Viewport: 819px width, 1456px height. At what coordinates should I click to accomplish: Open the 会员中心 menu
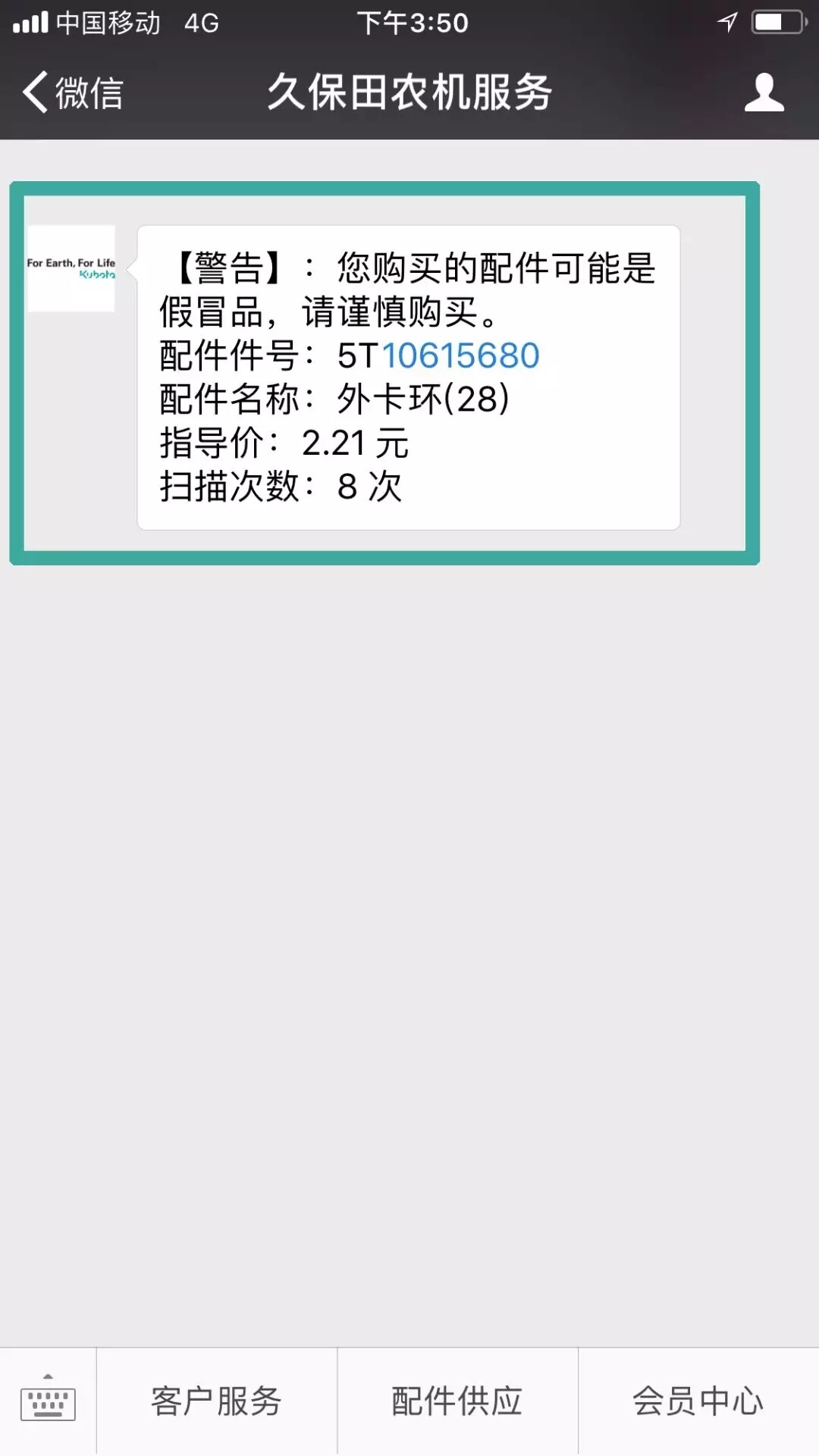click(698, 1401)
